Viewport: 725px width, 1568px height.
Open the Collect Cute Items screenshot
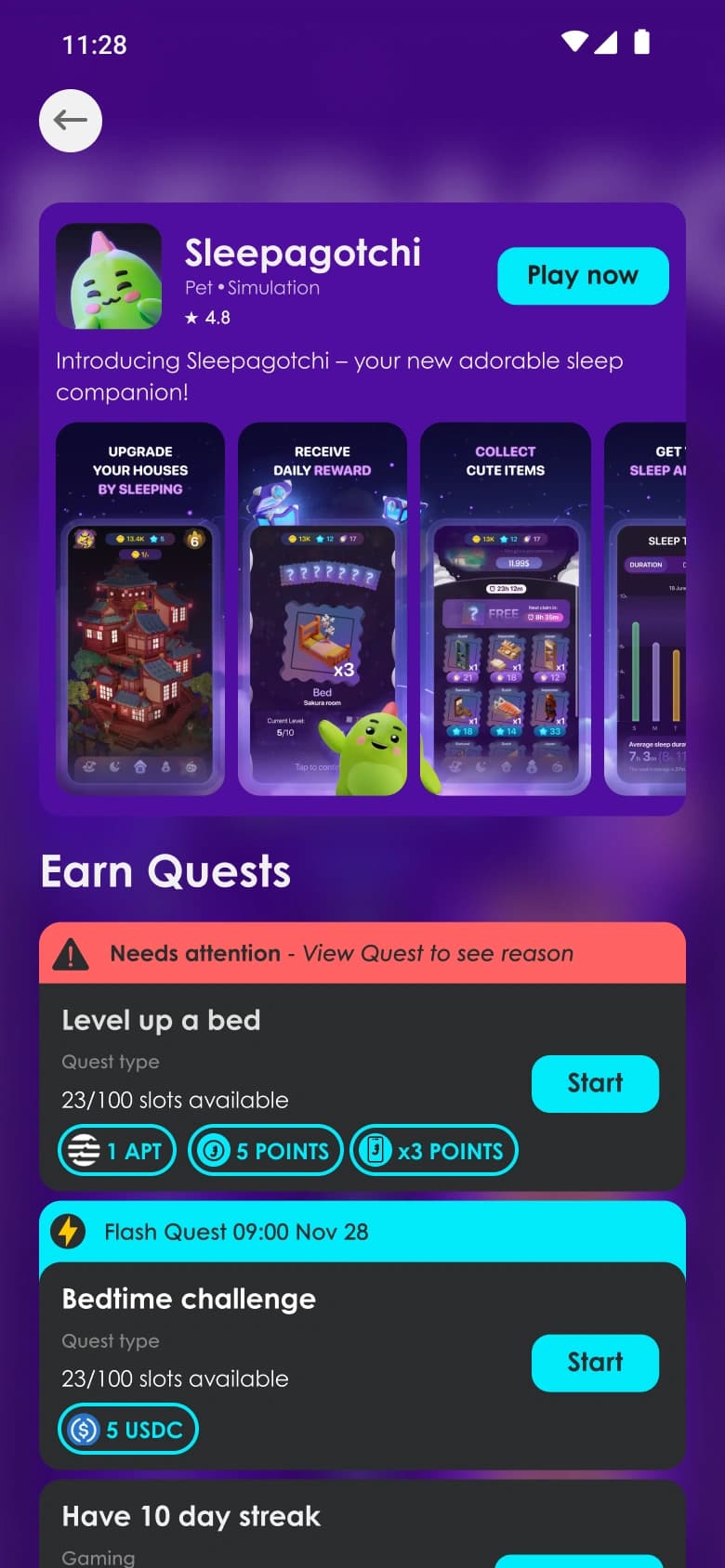coord(505,608)
